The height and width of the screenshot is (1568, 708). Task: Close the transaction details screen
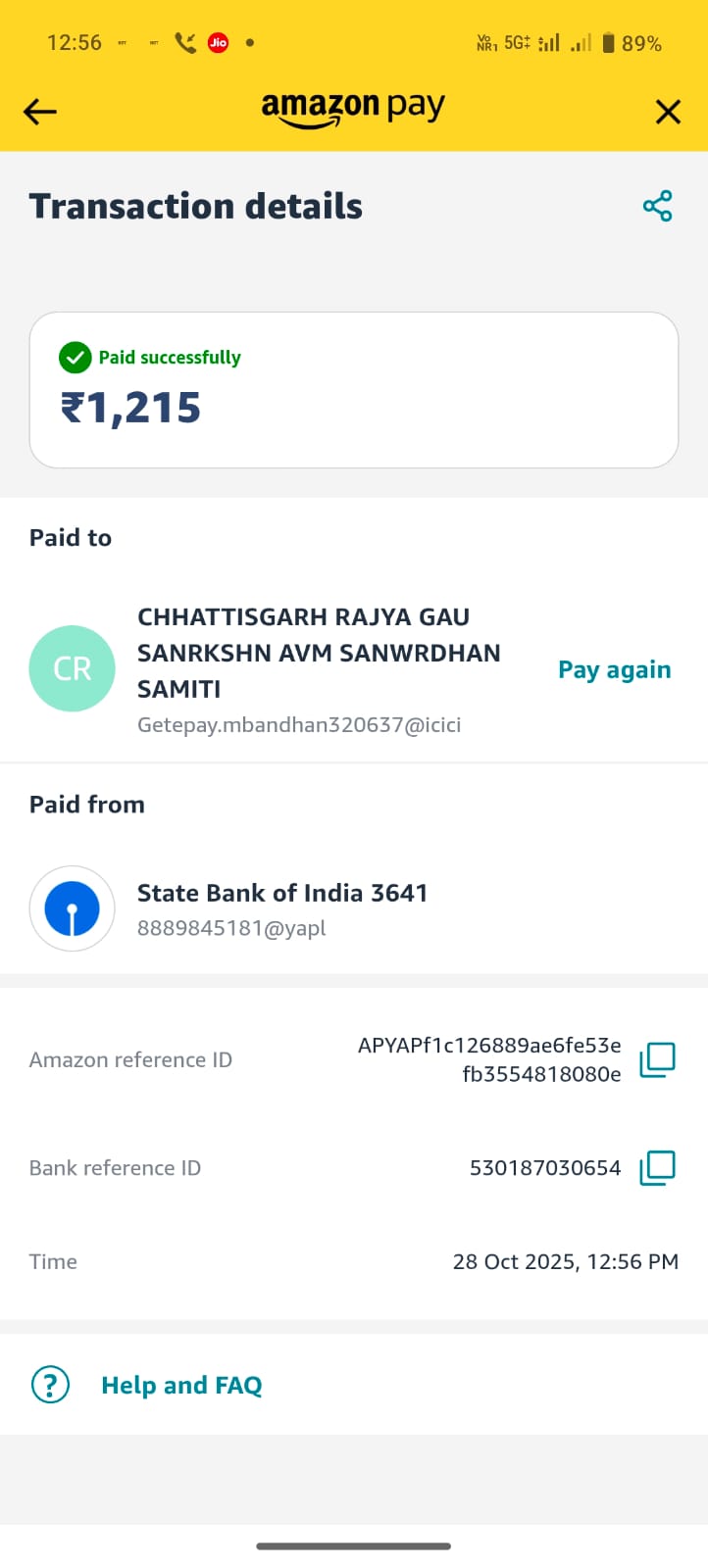tap(668, 112)
